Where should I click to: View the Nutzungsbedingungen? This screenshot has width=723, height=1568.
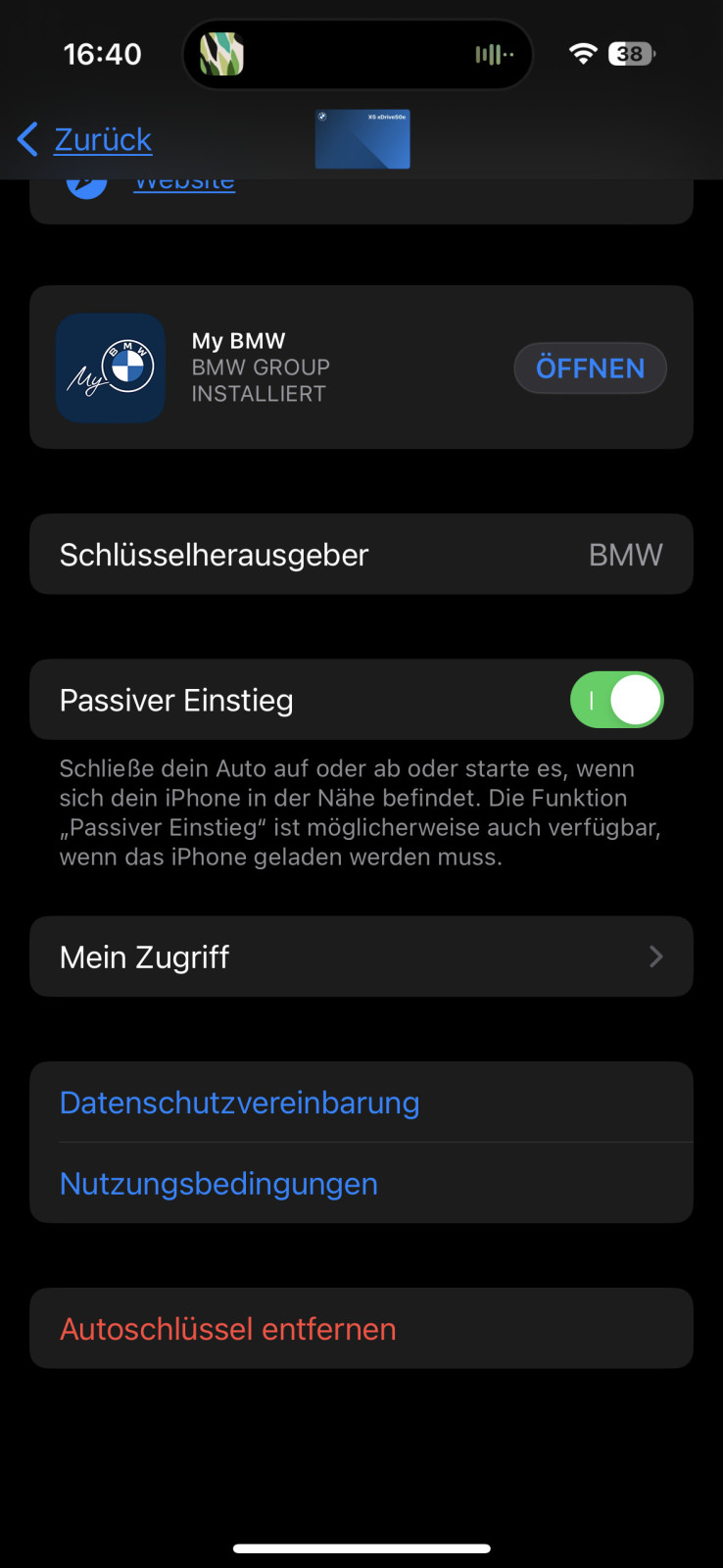pos(218,1184)
